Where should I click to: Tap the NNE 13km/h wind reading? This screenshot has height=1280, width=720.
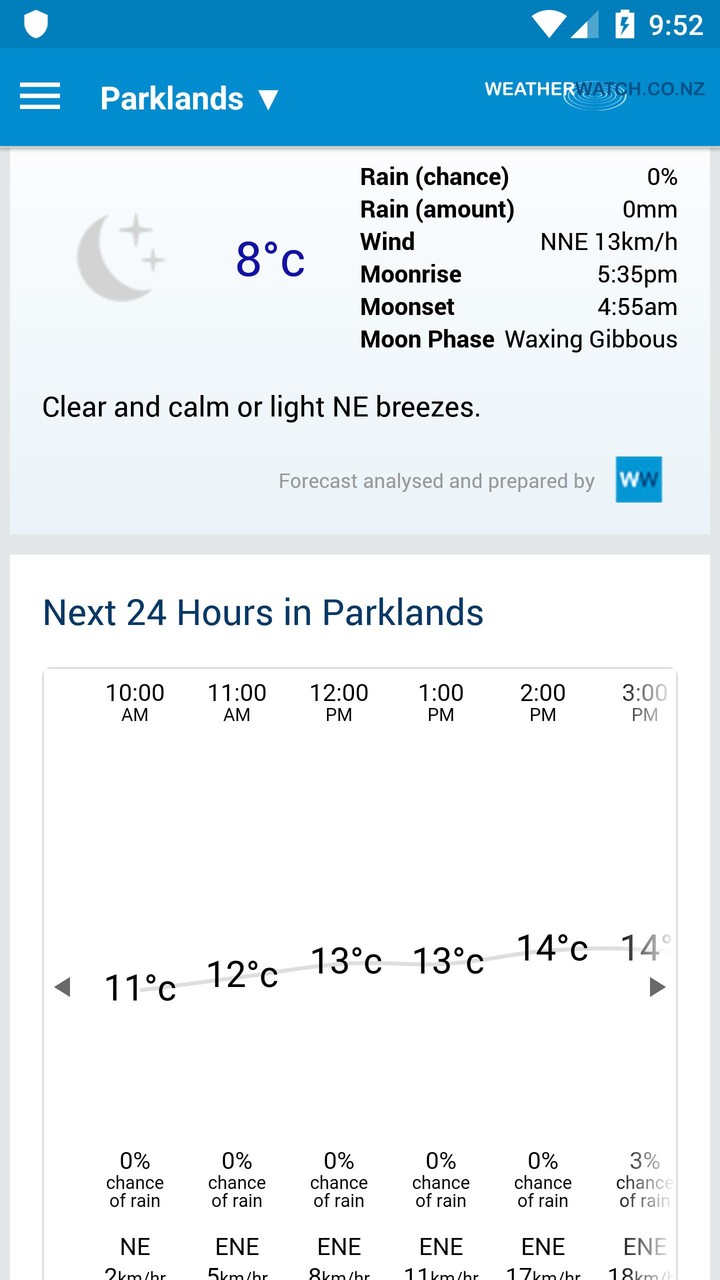[x=610, y=241]
